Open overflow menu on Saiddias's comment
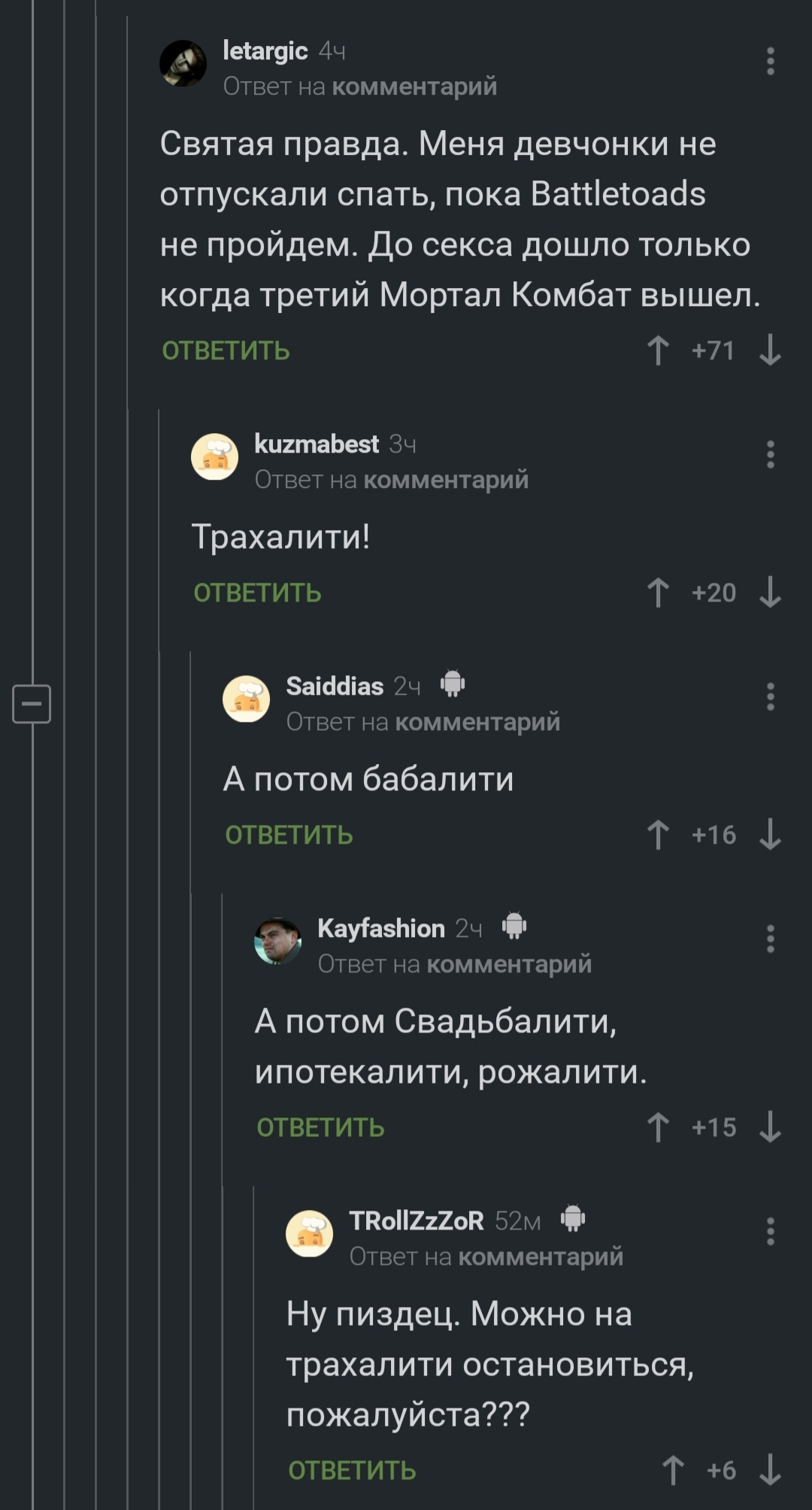Screen dimensions: 812x1510 point(770,697)
